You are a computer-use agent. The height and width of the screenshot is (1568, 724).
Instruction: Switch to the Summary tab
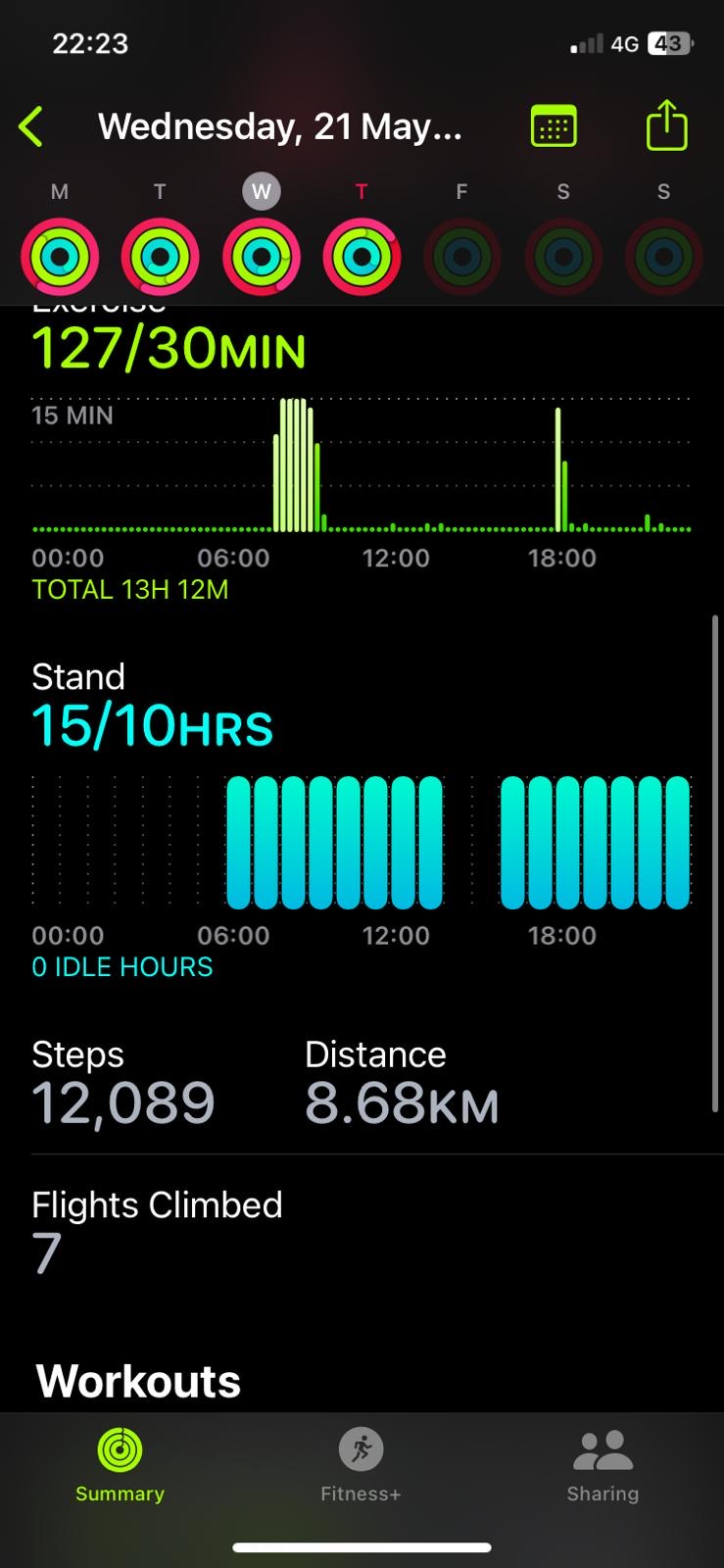pos(120,1465)
